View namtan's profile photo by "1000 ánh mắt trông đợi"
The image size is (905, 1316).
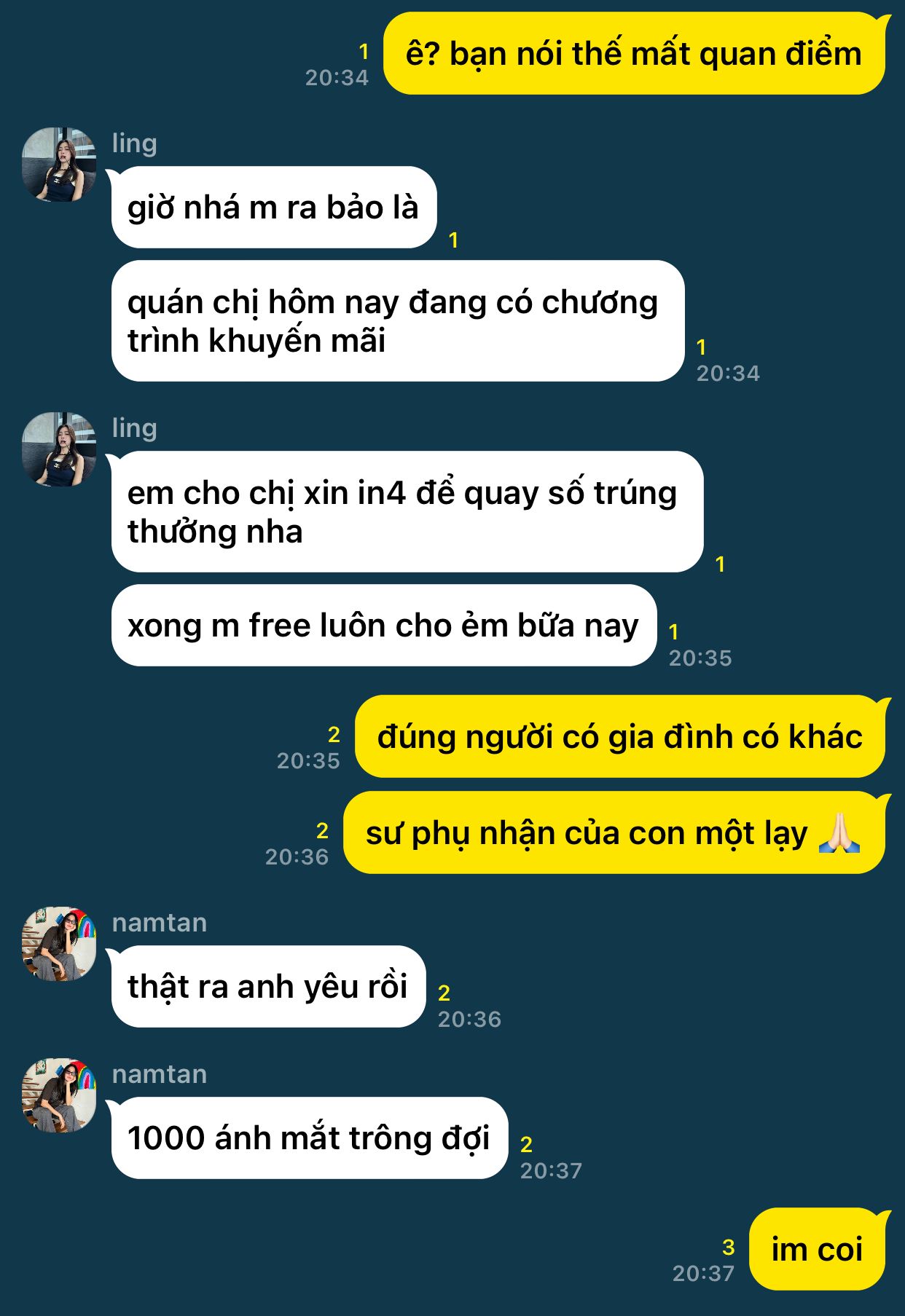(59, 1095)
